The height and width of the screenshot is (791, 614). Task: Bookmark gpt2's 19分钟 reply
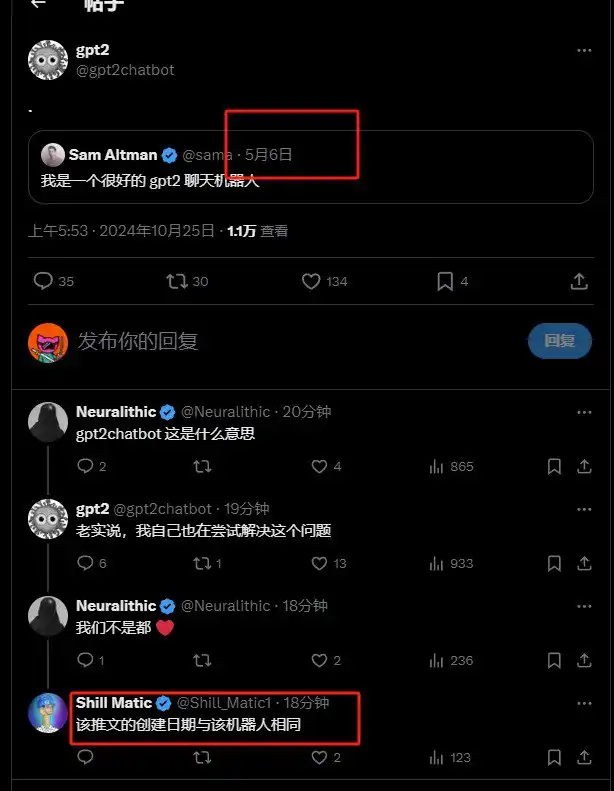pos(554,563)
